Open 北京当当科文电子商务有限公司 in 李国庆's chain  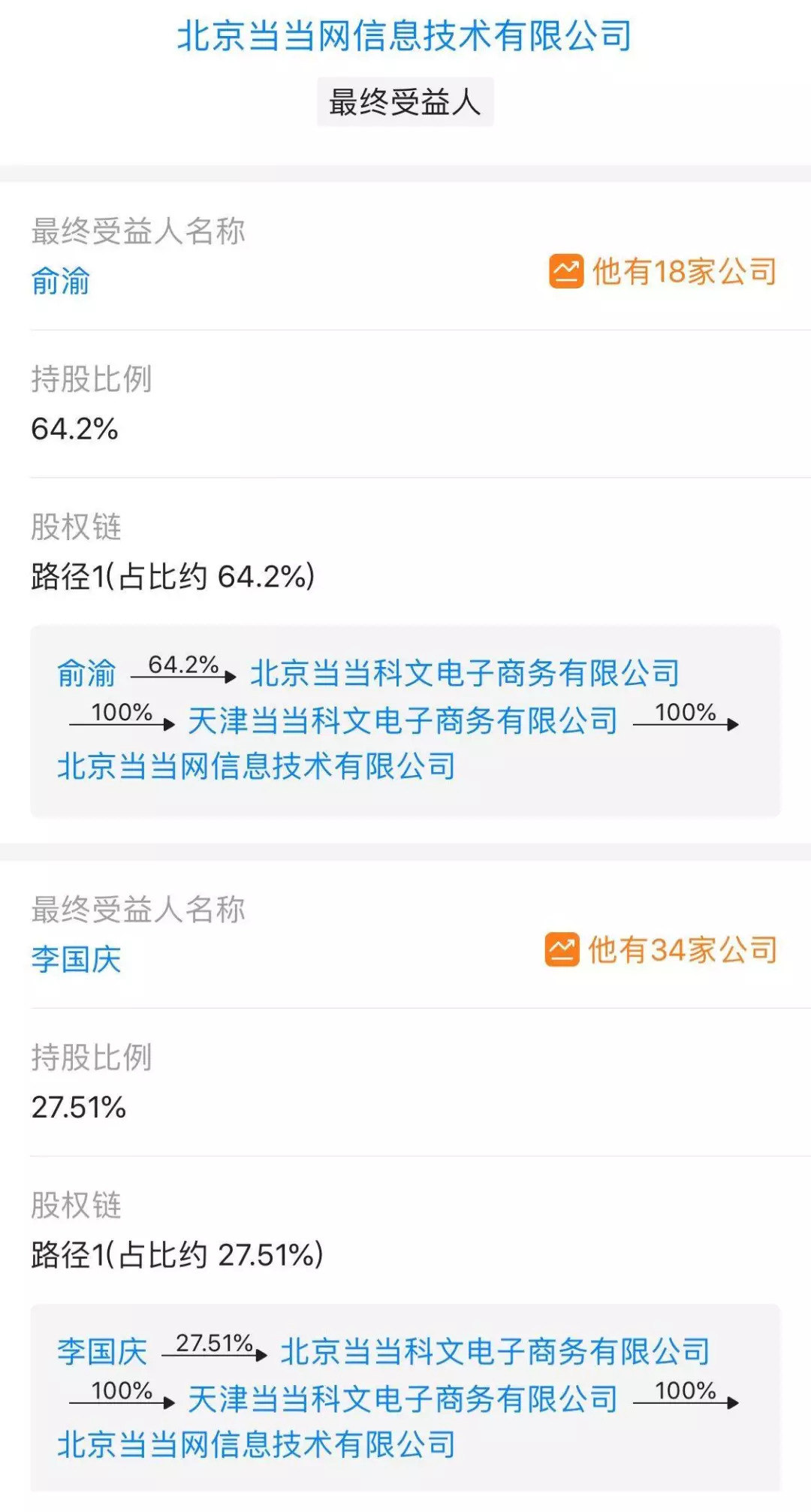tap(494, 1352)
